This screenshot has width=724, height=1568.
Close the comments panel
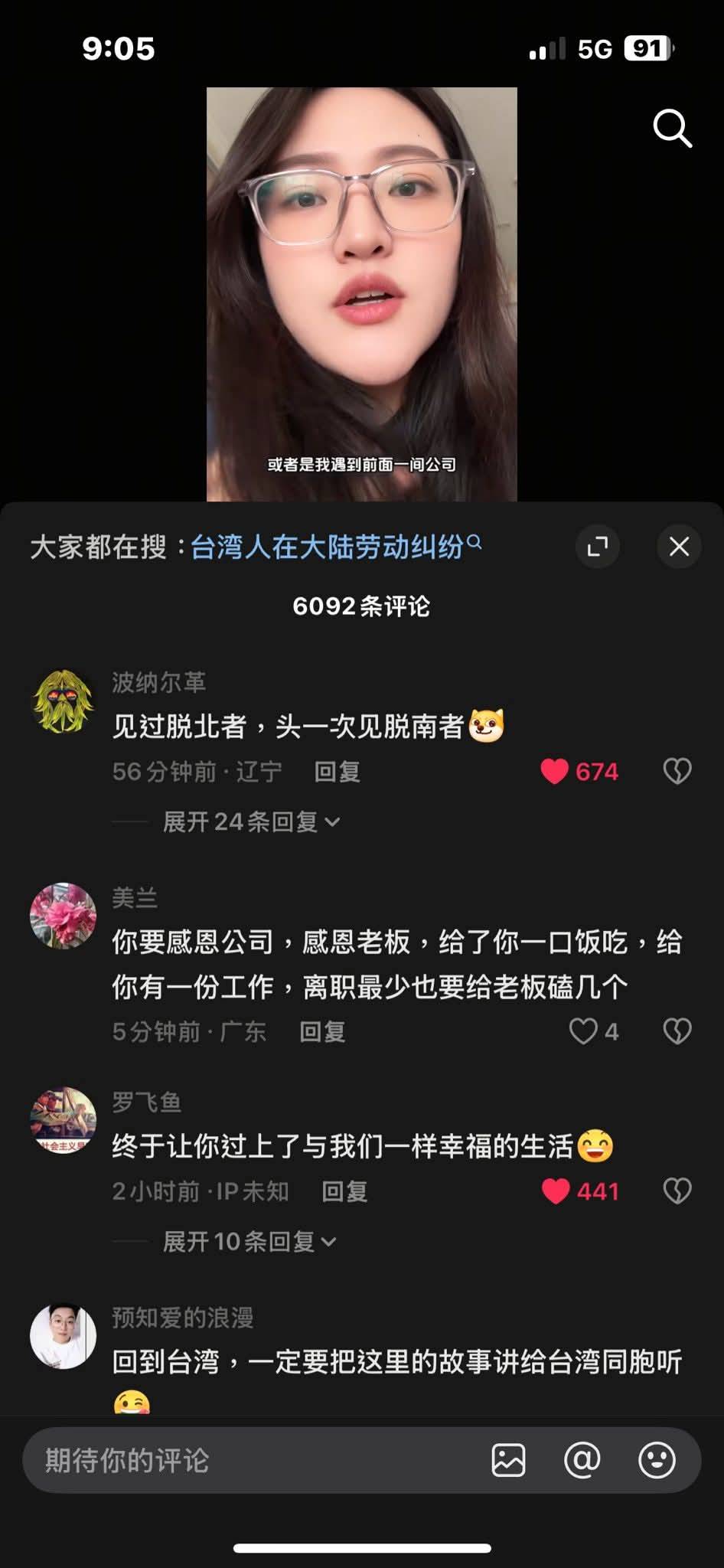tap(679, 547)
